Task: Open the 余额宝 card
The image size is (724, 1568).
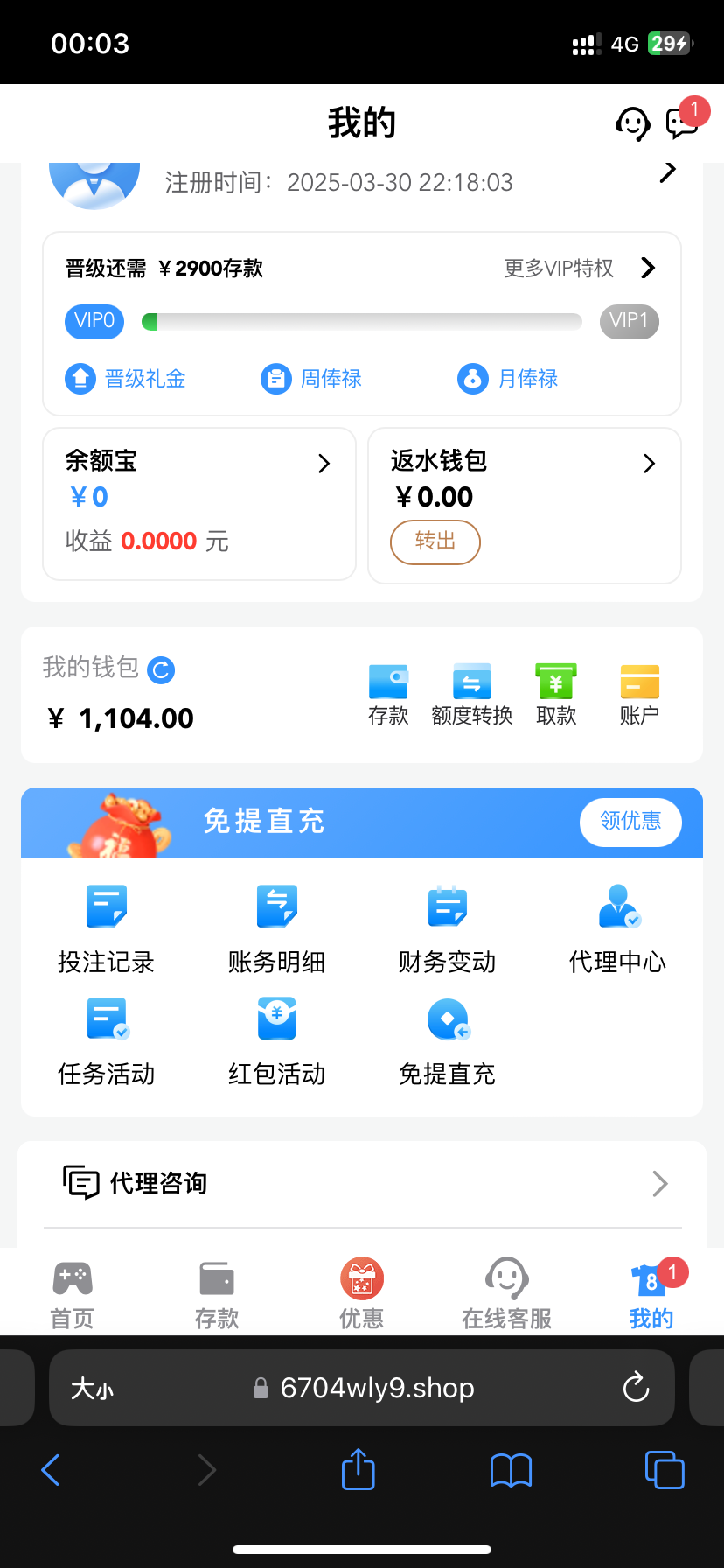Action: [199, 503]
